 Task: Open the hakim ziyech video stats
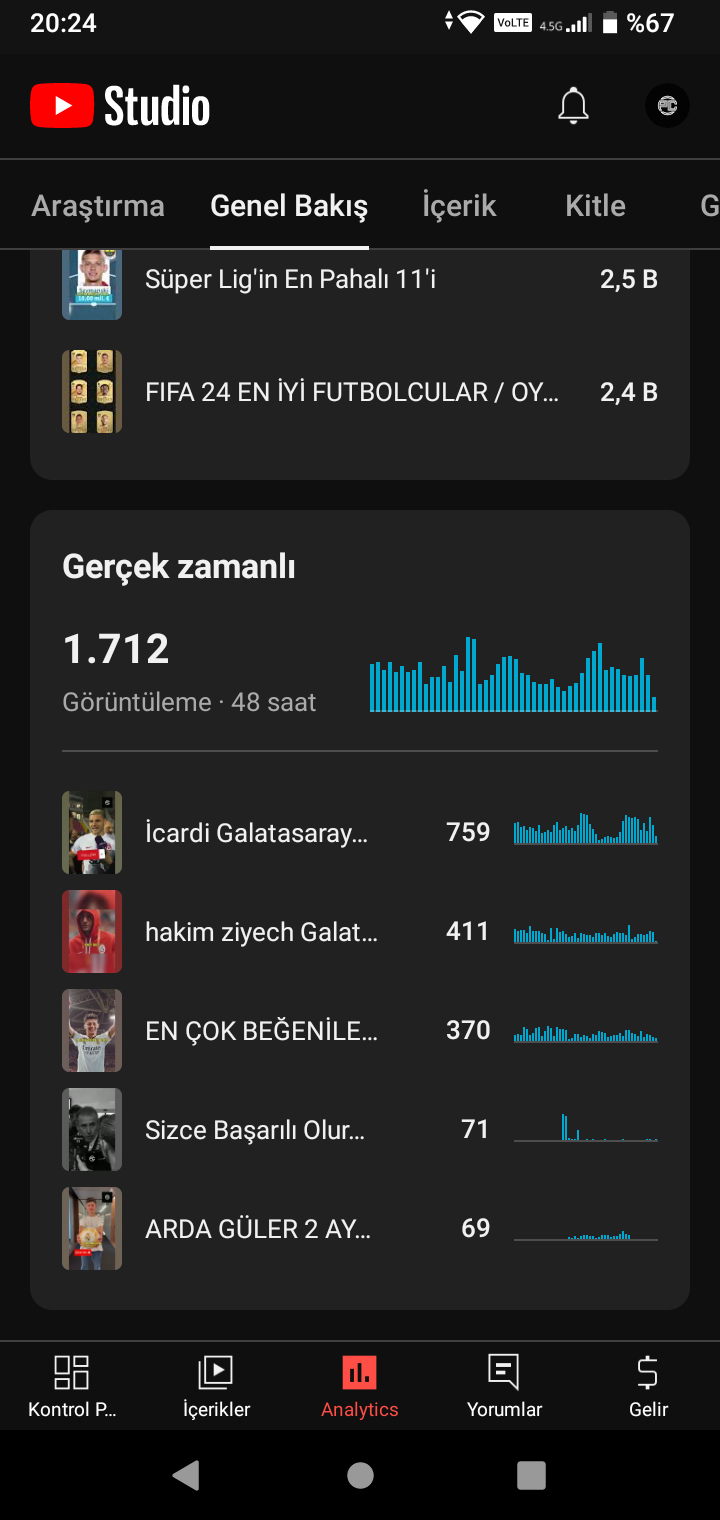[360, 931]
